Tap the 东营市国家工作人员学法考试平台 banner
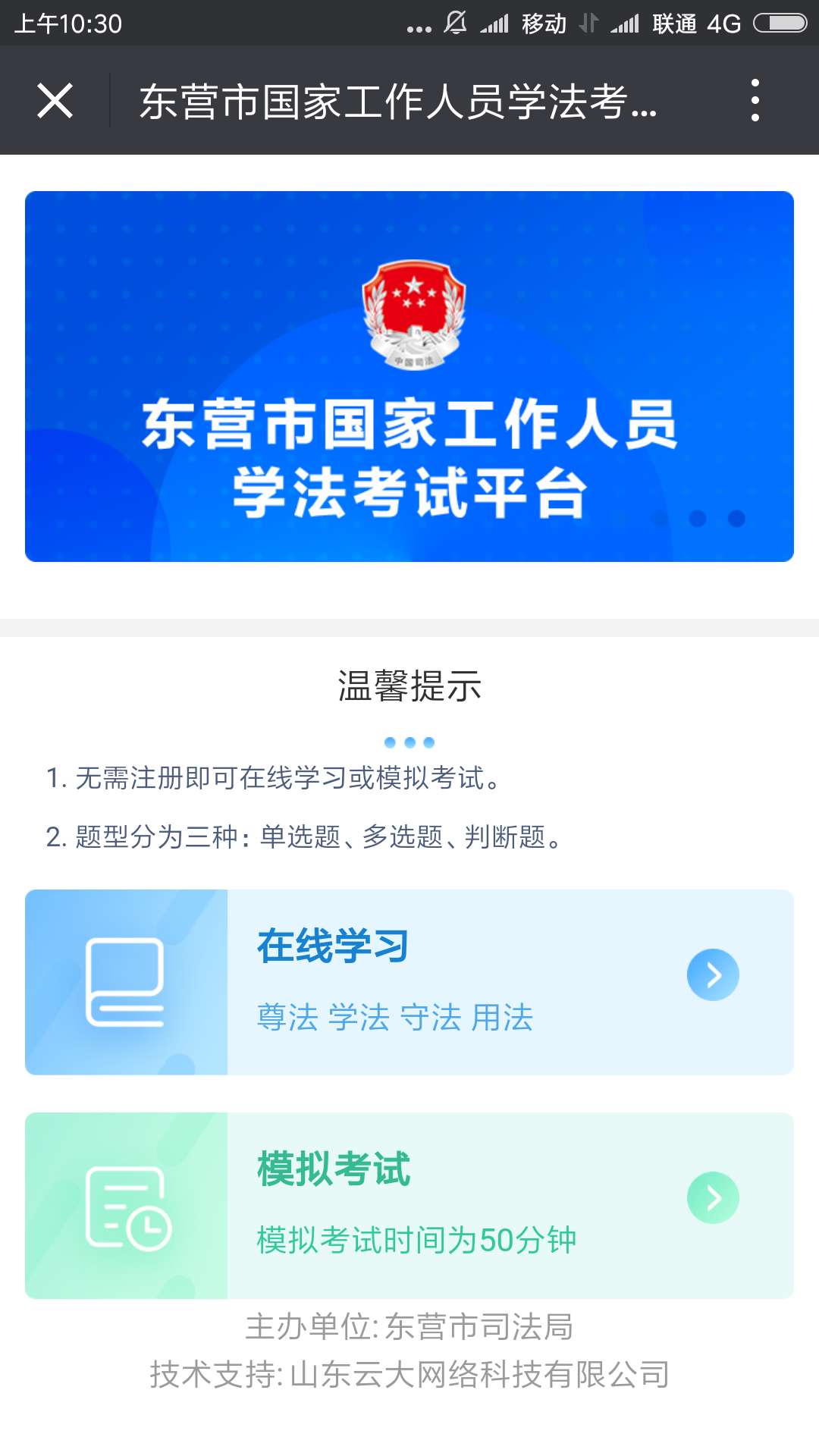Viewport: 819px width, 1456px height. (x=409, y=376)
